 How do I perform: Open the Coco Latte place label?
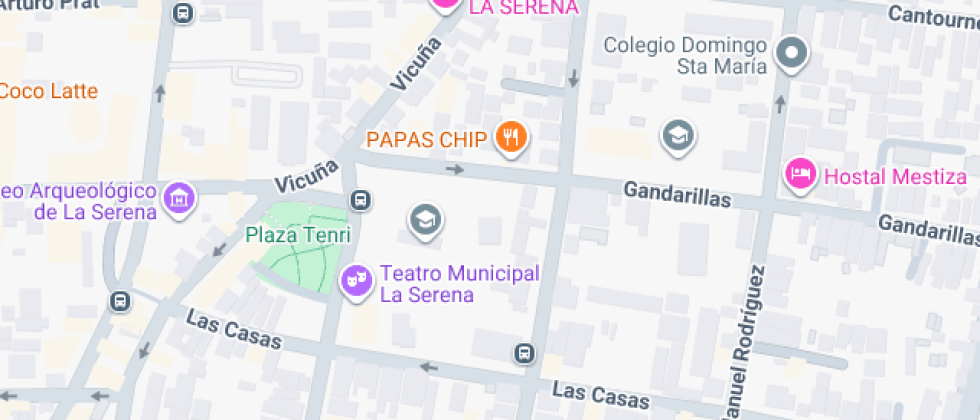click(x=48, y=91)
